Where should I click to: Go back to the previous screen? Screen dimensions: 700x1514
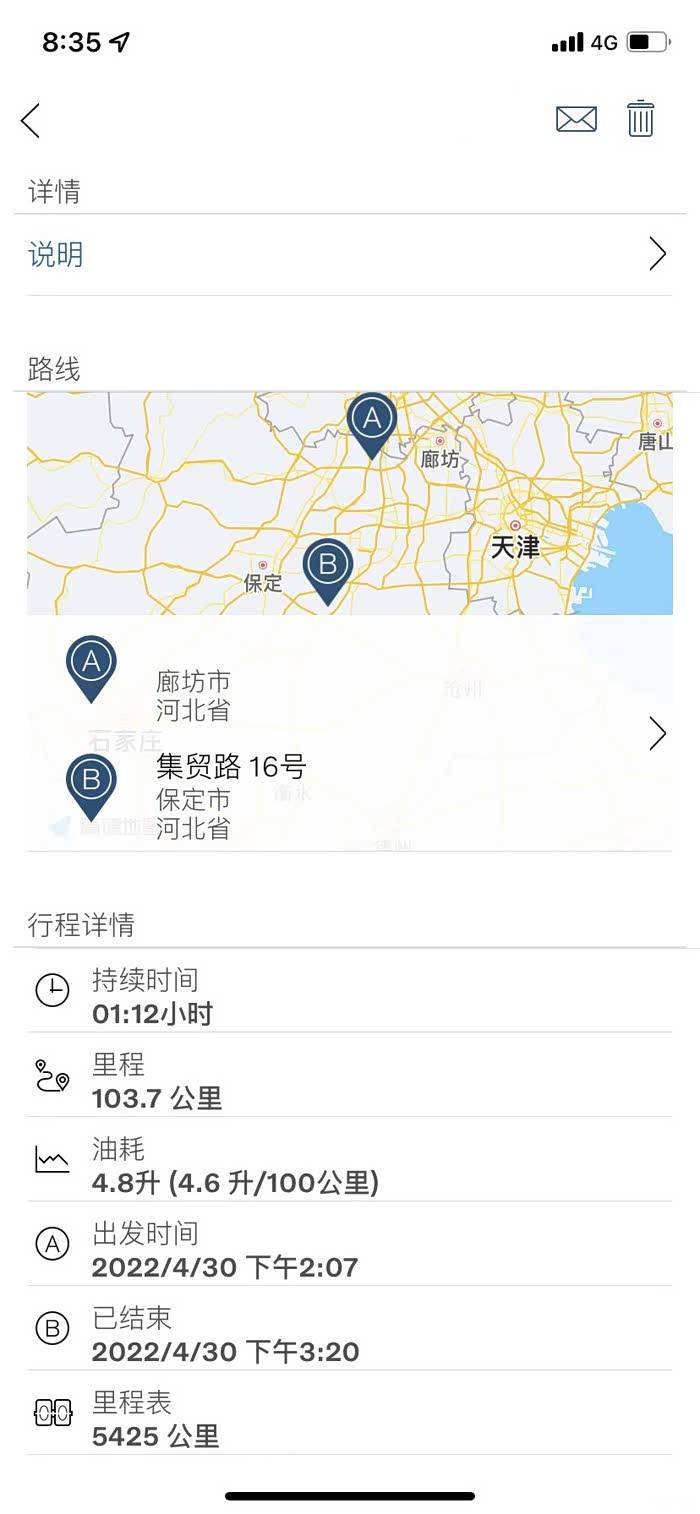pyautogui.click(x=31, y=121)
